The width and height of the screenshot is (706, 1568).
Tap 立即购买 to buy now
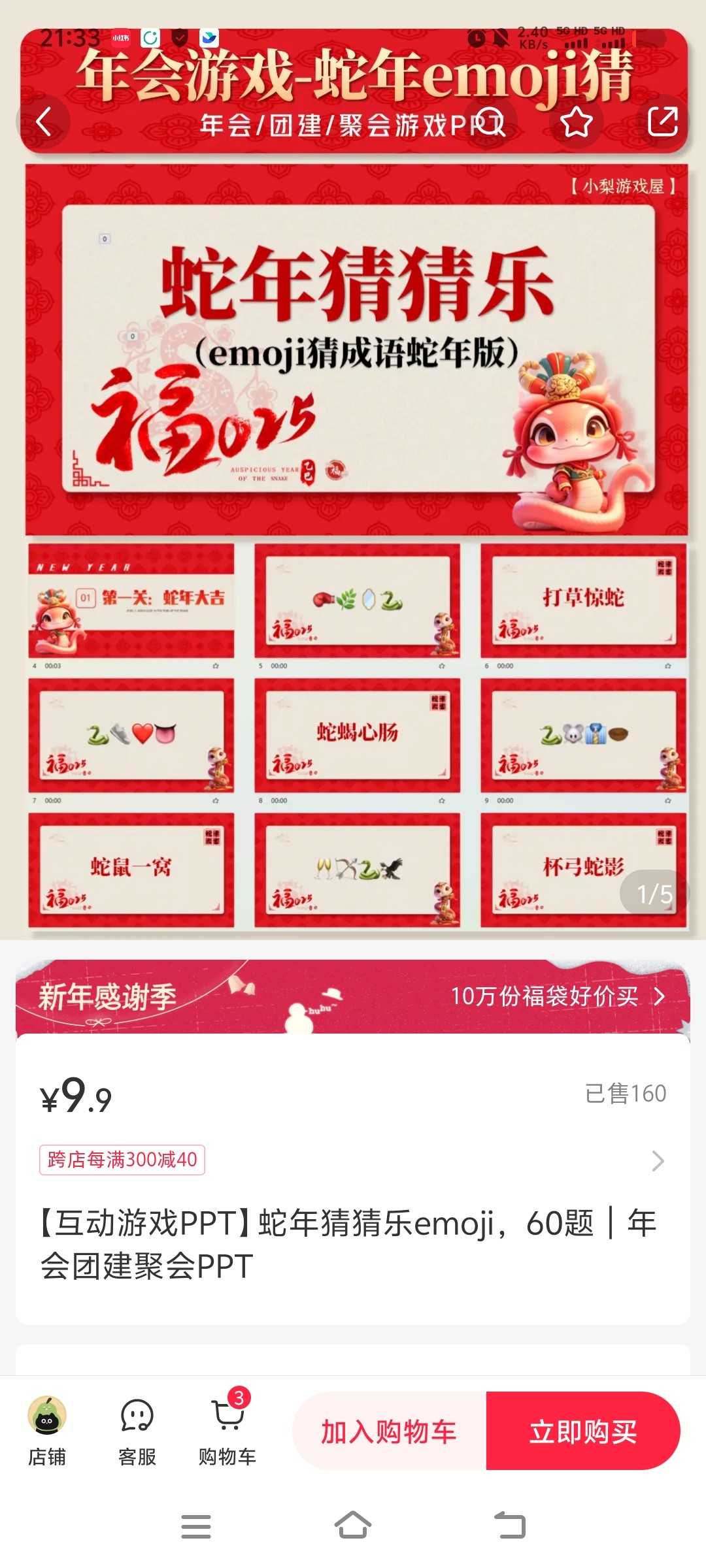coord(583,1431)
